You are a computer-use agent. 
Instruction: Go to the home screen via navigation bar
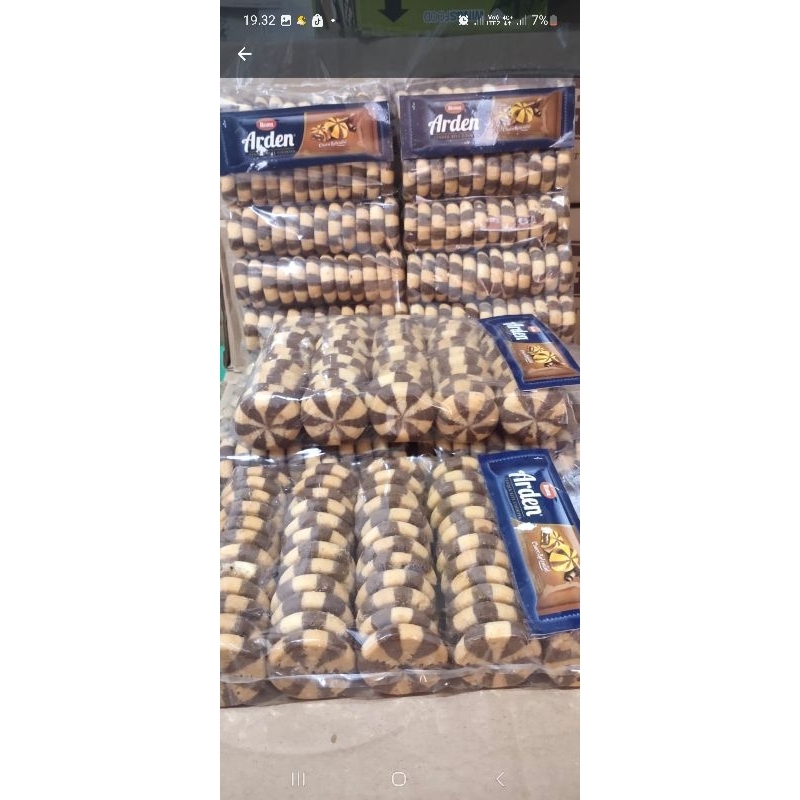click(399, 779)
